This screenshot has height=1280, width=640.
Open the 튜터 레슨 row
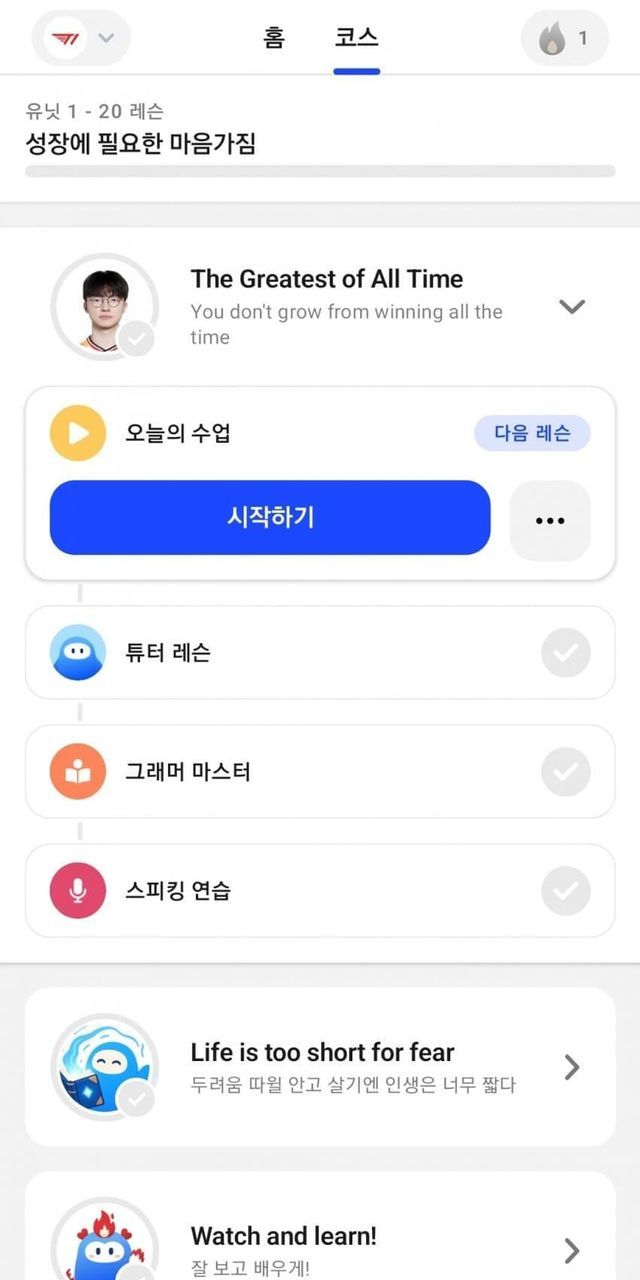(320, 653)
